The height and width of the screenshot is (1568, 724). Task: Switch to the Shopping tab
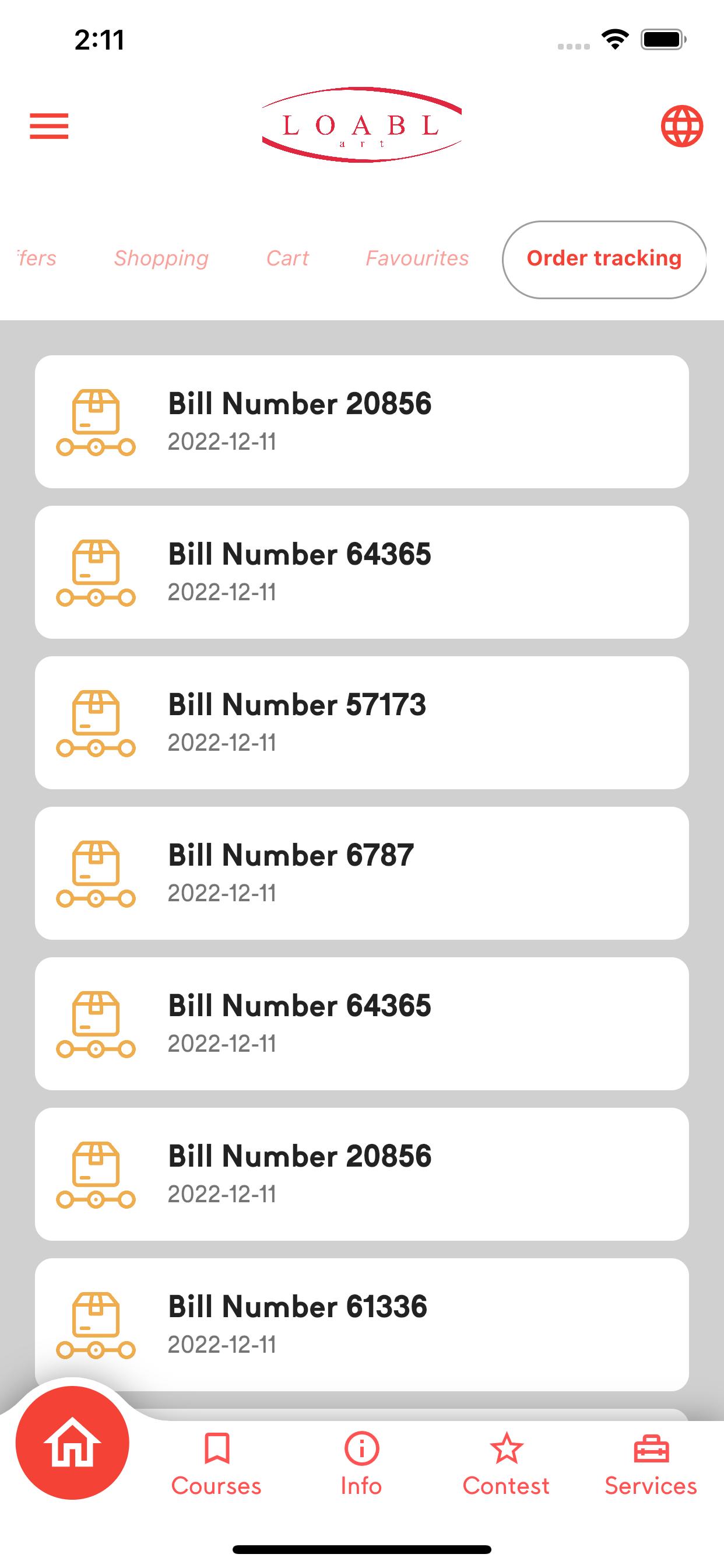point(161,258)
